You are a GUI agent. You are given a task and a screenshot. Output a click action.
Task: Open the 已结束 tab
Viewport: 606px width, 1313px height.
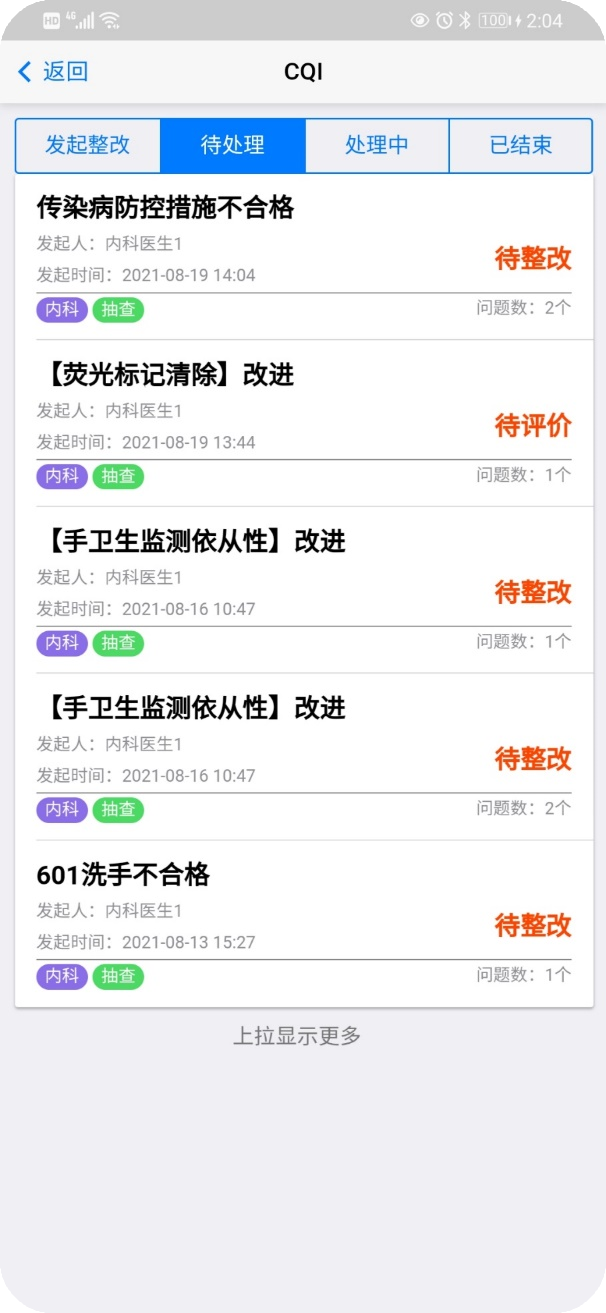[521, 145]
